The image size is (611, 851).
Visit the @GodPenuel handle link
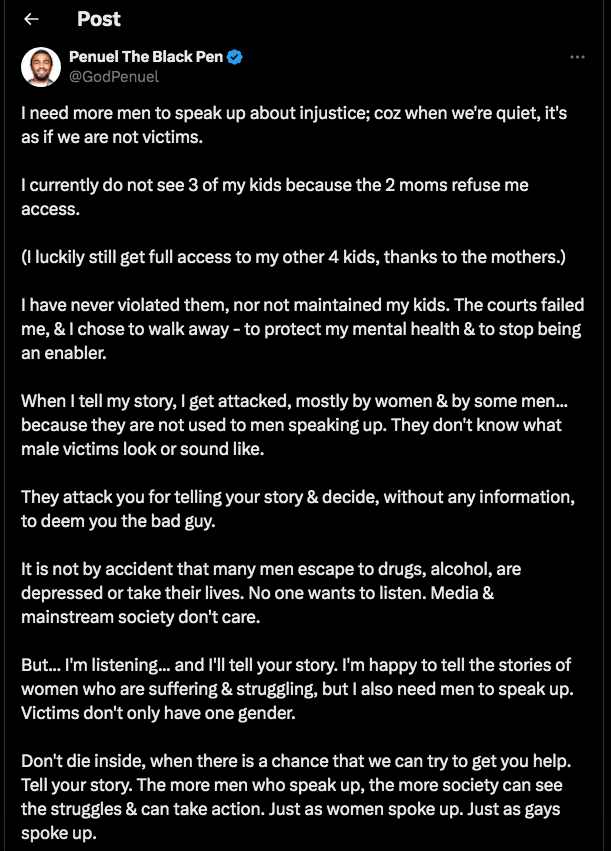113,76
